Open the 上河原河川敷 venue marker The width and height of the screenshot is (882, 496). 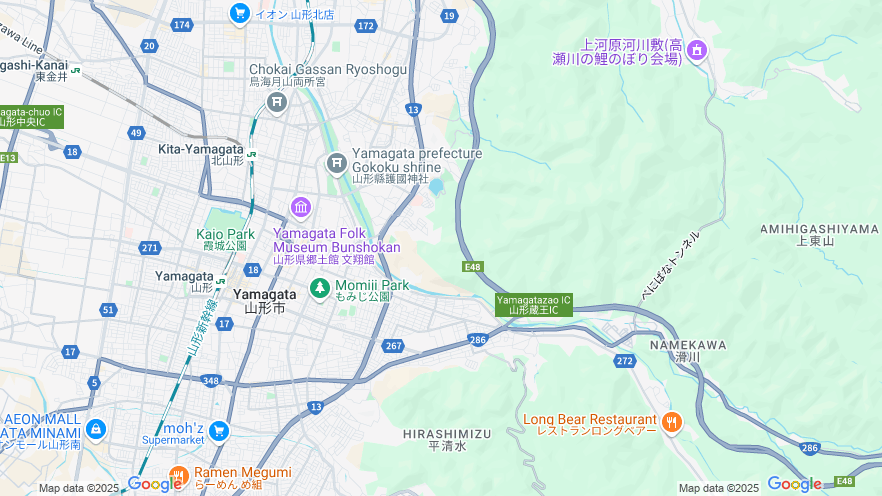(697, 50)
